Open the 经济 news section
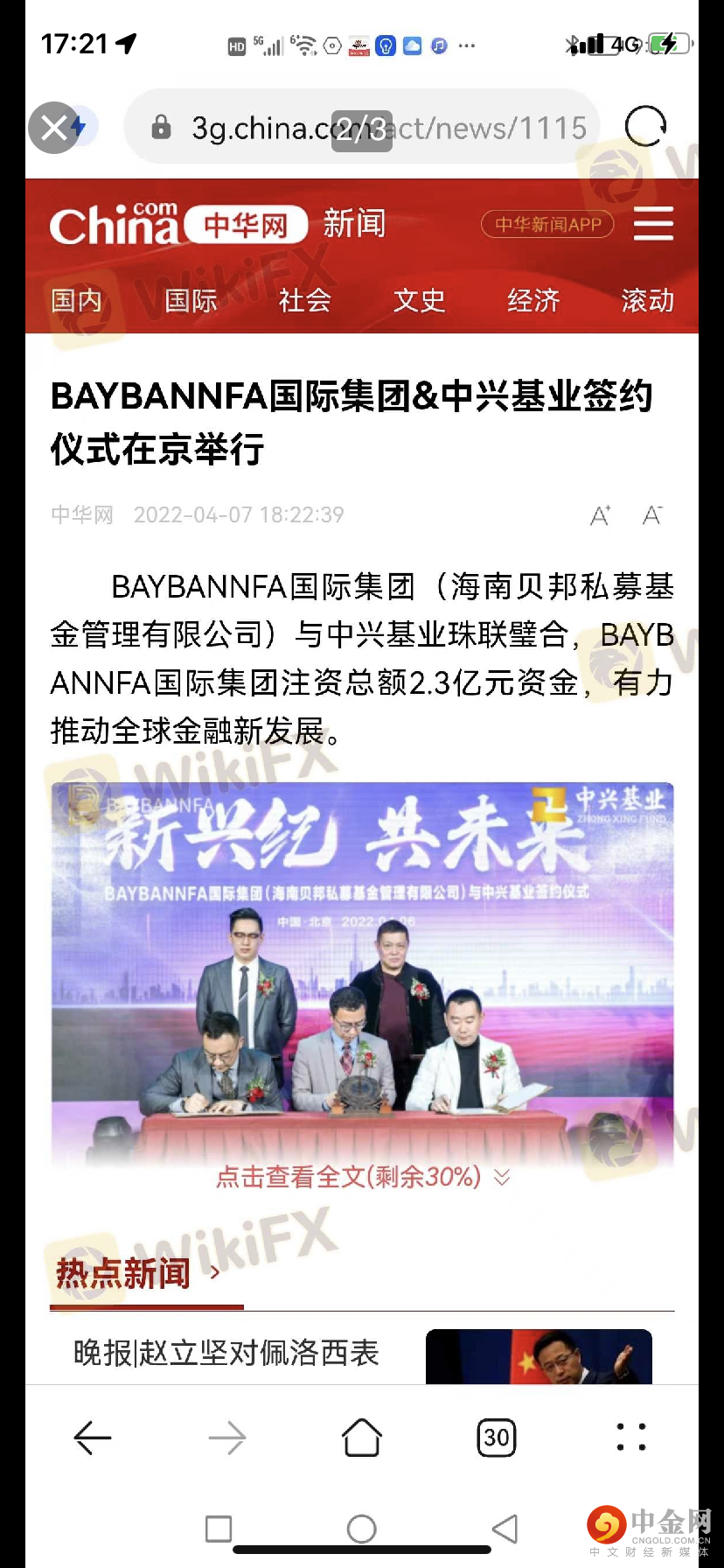Screen dimensions: 724x1568 tap(533, 301)
